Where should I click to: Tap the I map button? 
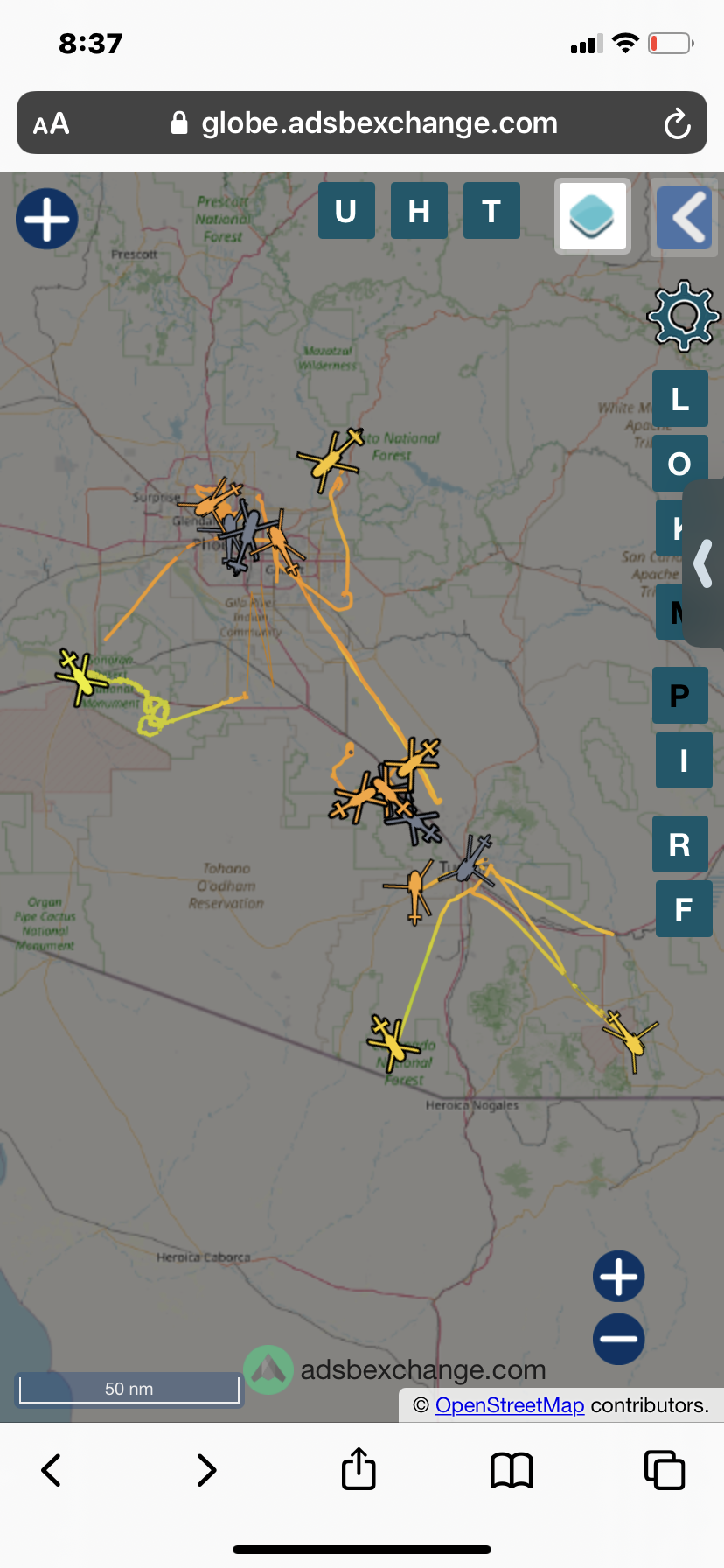684,760
